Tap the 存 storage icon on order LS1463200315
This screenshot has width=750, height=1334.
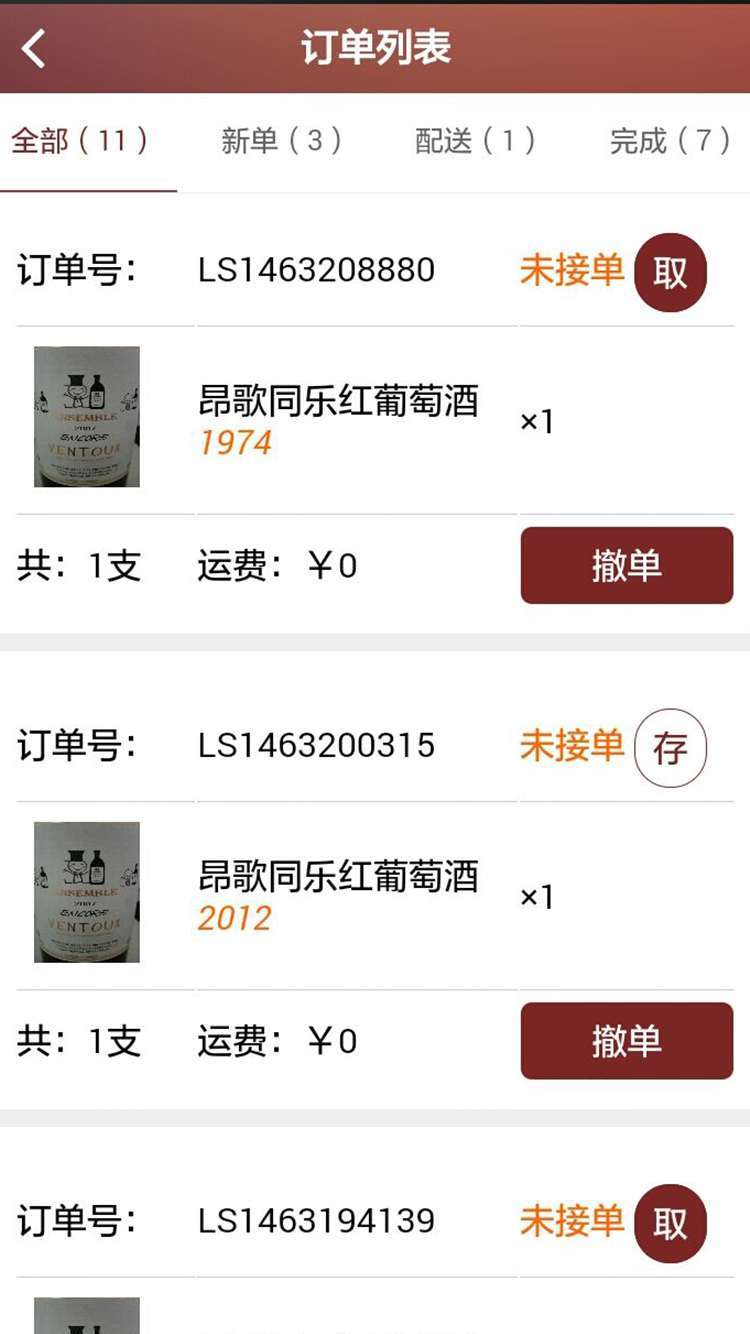tap(670, 747)
